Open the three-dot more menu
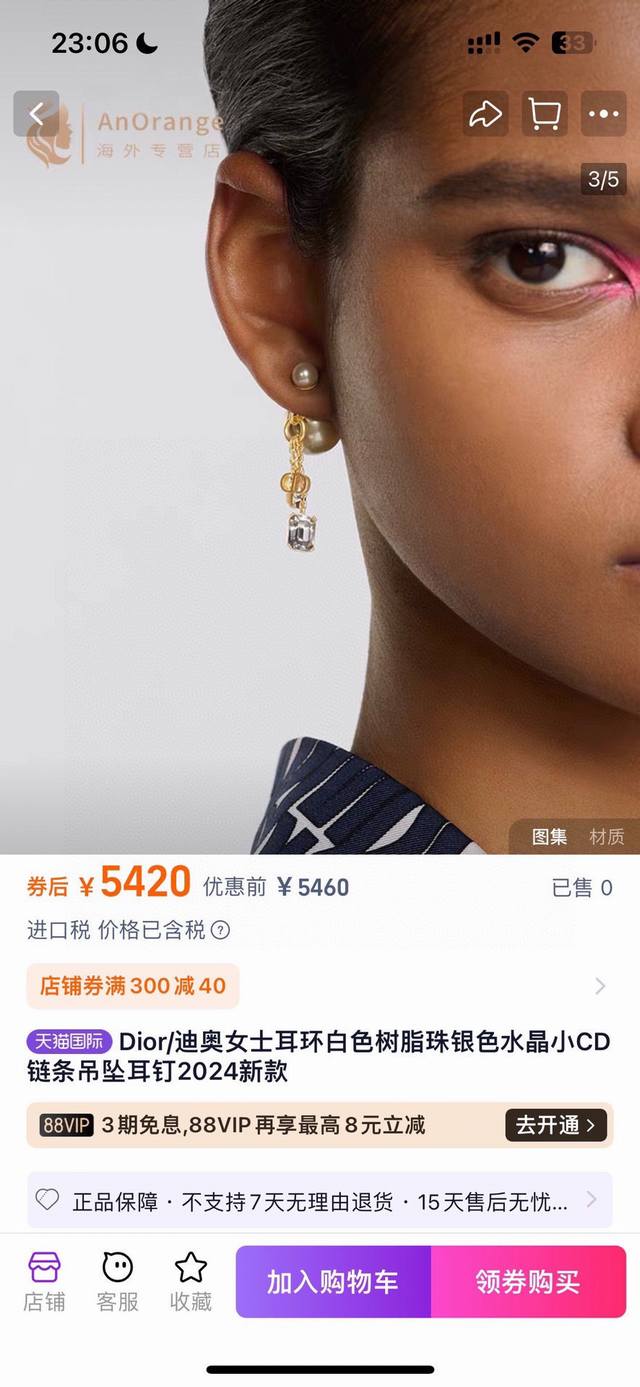Image resolution: width=640 pixels, height=1387 pixels. [x=603, y=114]
